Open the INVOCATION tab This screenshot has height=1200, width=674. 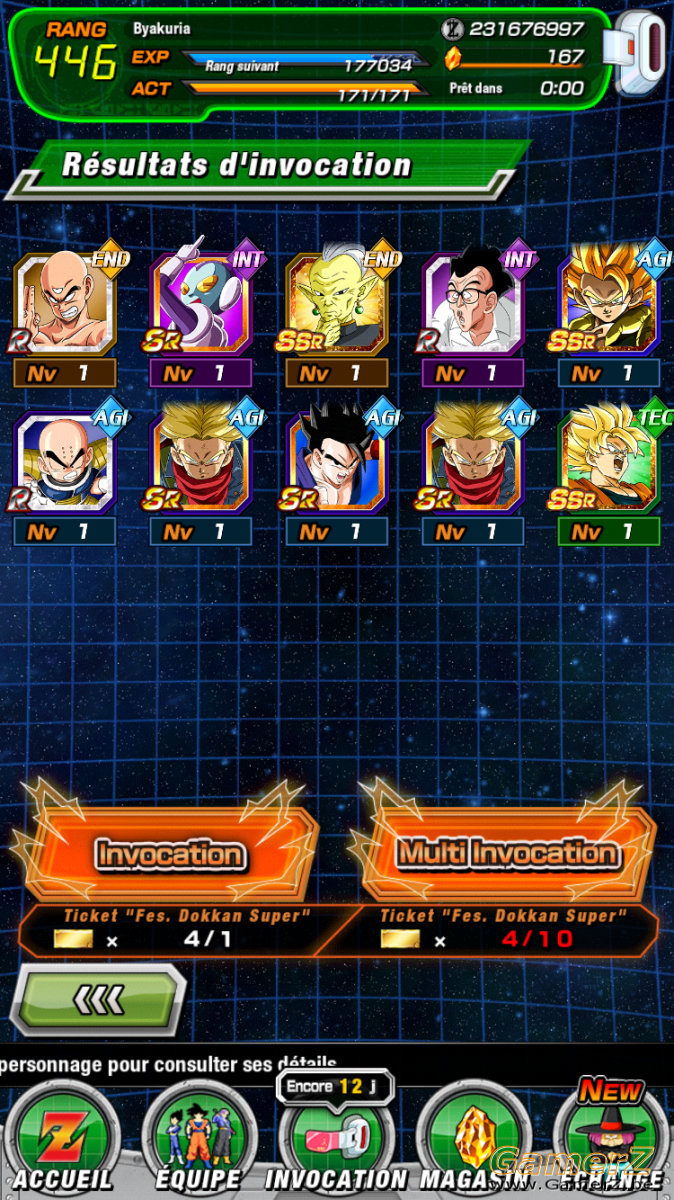pos(336,1140)
